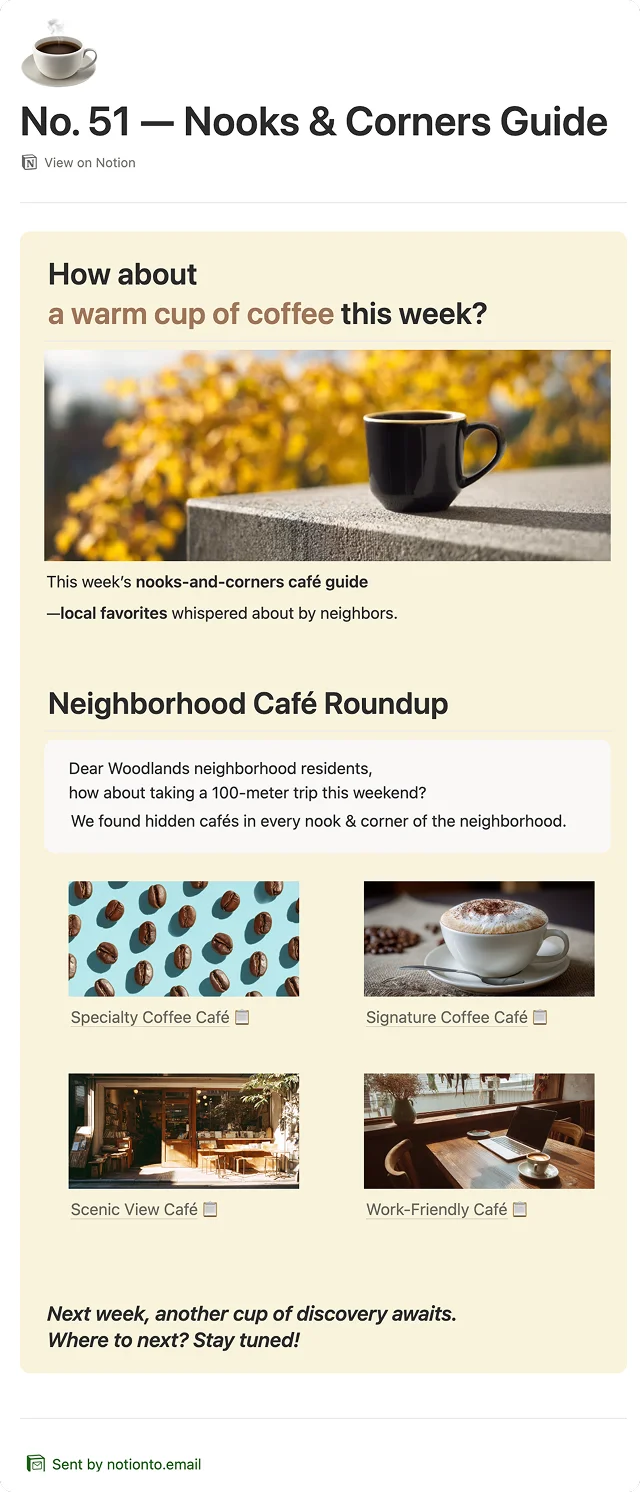The height and width of the screenshot is (1492, 640).
Task: Tap the laptop on table photo tile
Action: 479,1131
